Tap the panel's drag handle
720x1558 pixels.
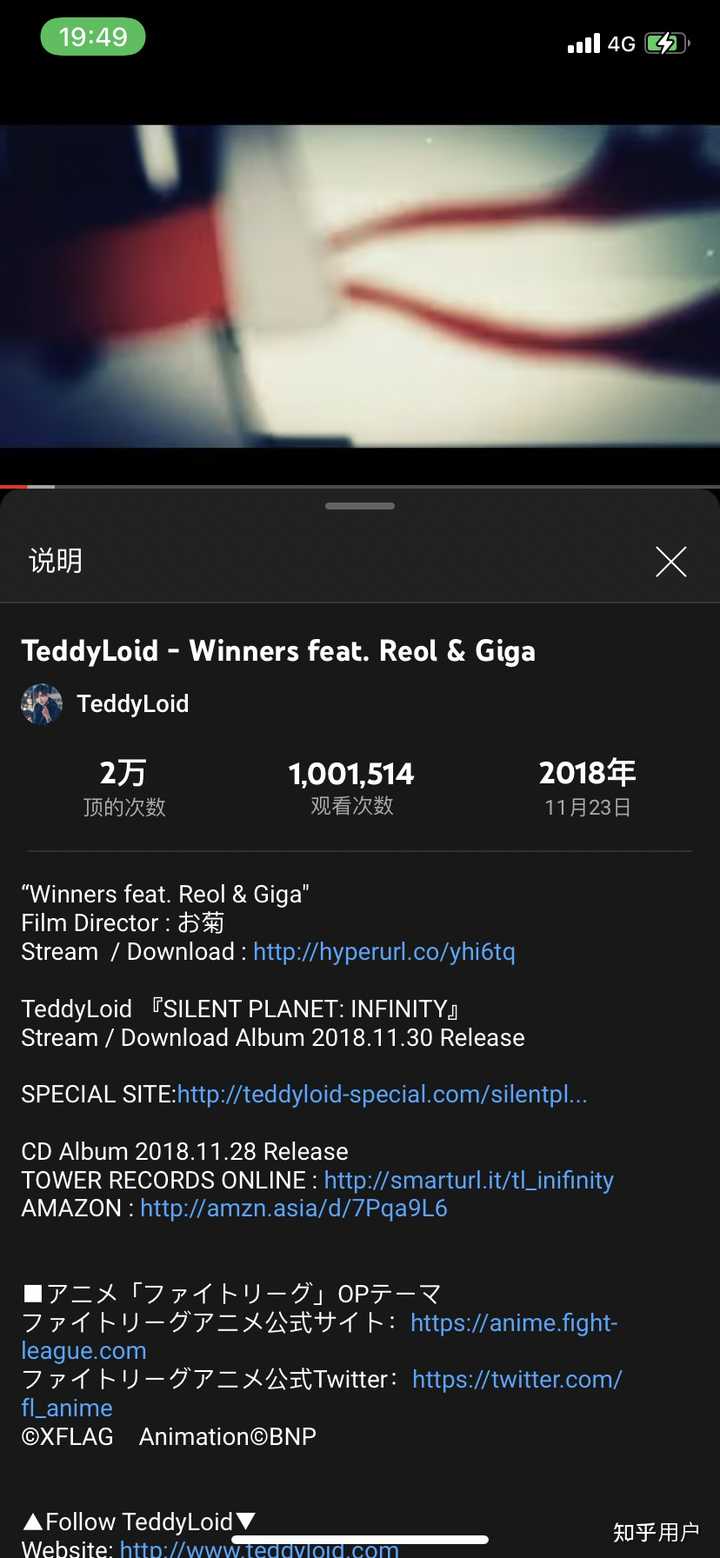pos(360,506)
